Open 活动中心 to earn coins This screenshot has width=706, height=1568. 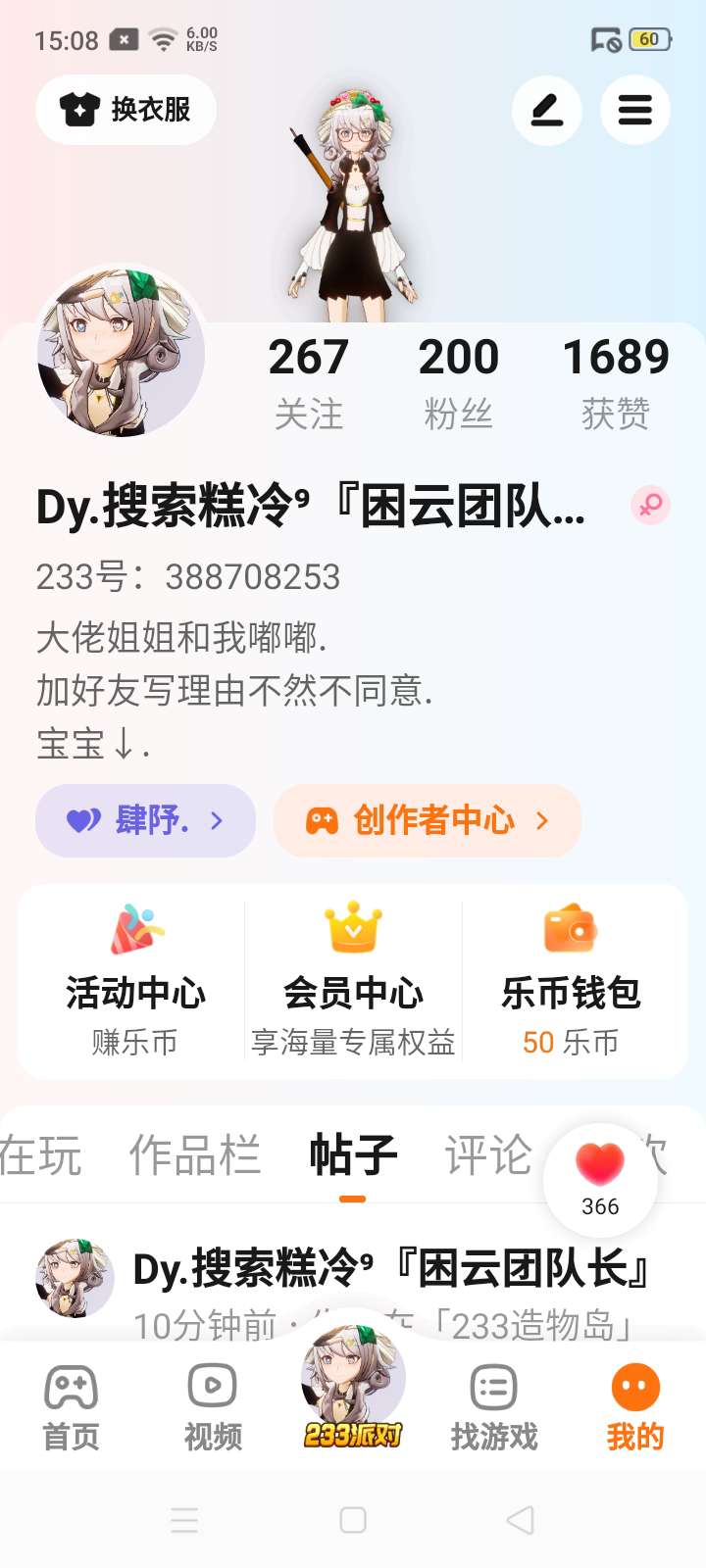[135, 982]
